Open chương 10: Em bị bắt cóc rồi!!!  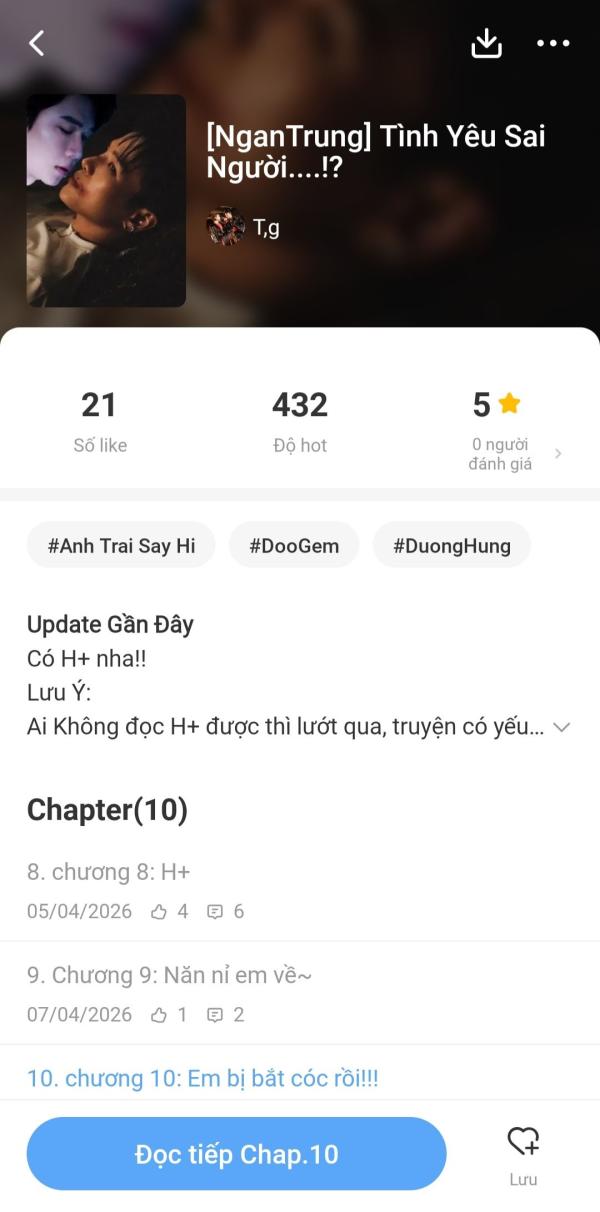(203, 1079)
